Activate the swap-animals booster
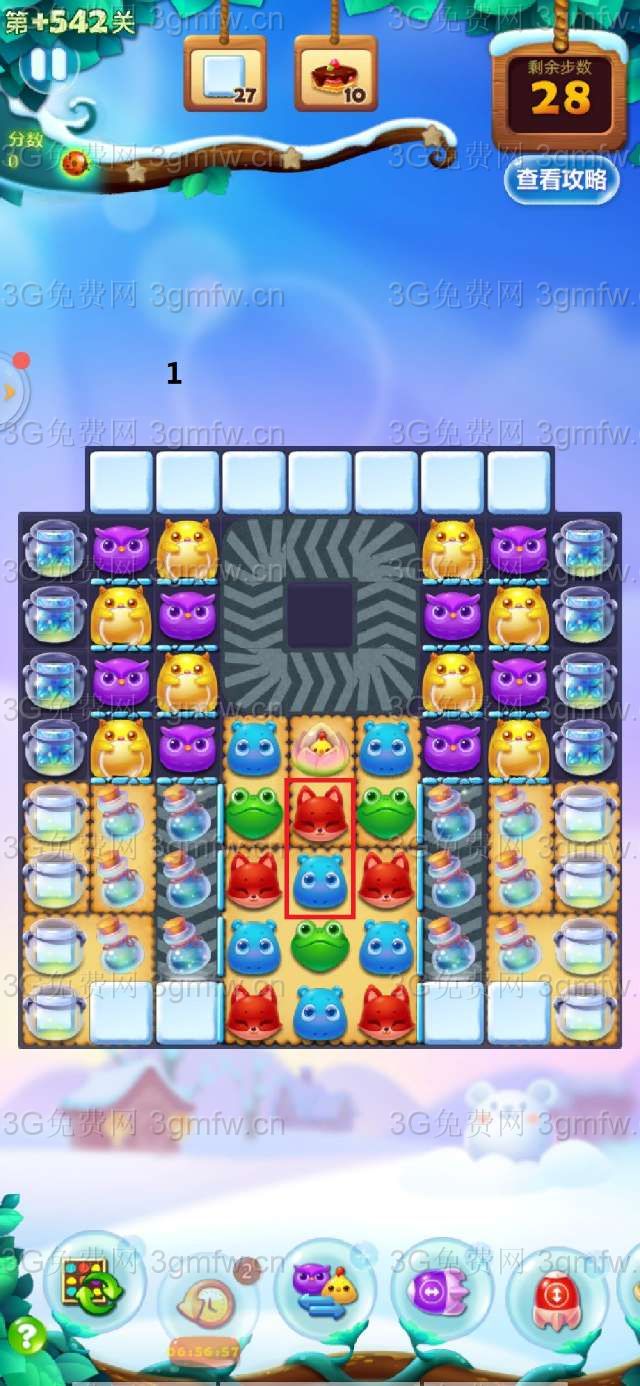The width and height of the screenshot is (640, 1386). point(325,1285)
